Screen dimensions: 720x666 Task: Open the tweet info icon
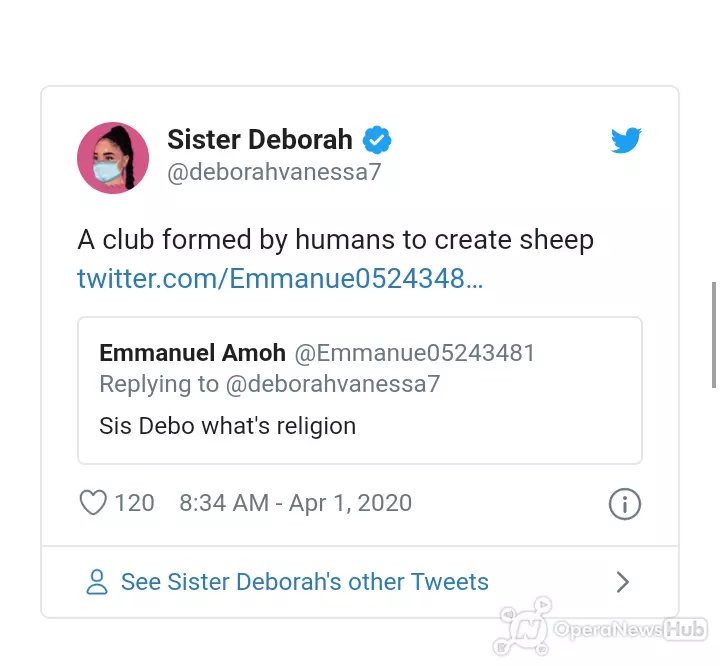pos(624,504)
